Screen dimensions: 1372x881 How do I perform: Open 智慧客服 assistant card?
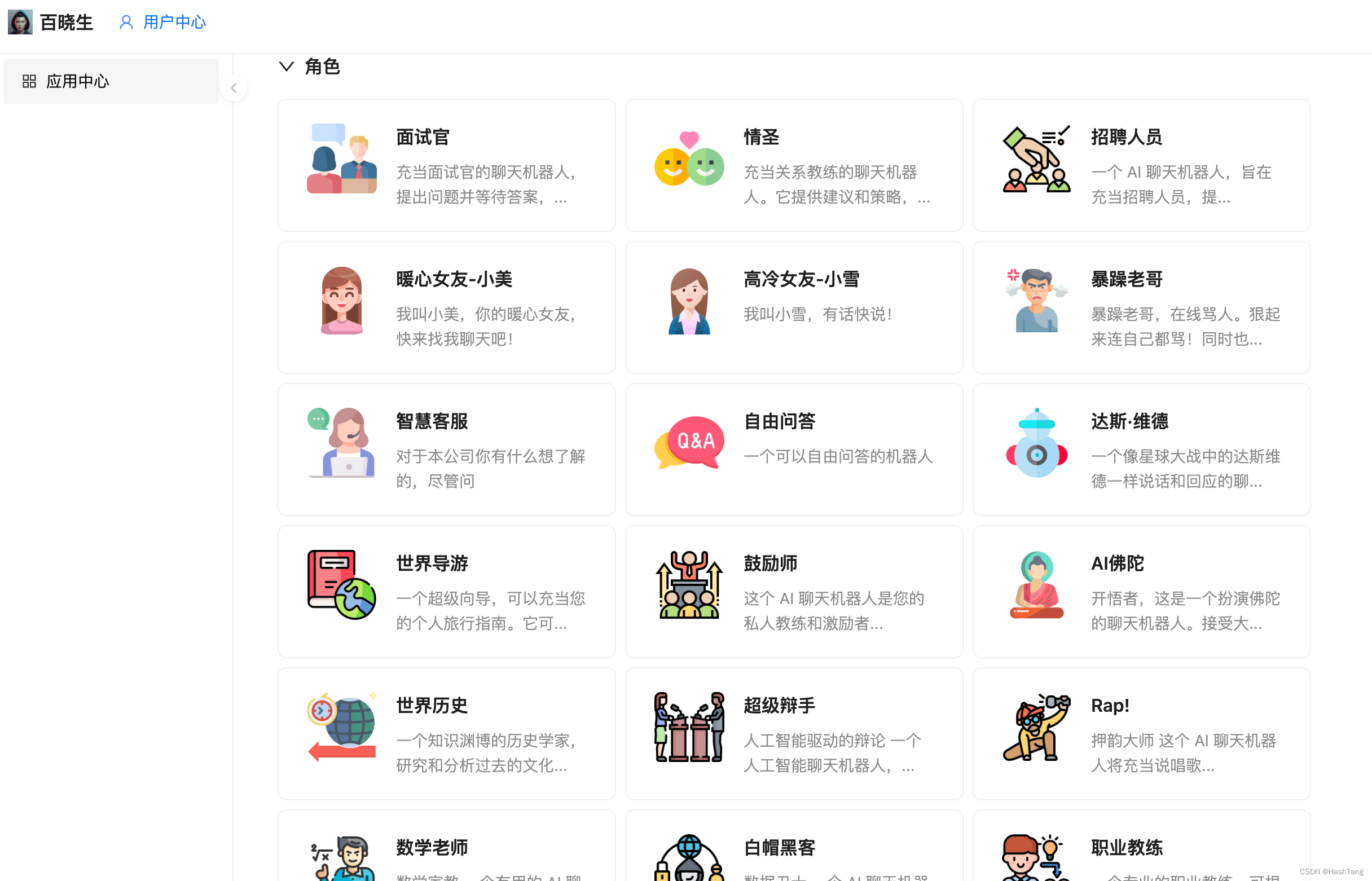pyautogui.click(x=446, y=449)
